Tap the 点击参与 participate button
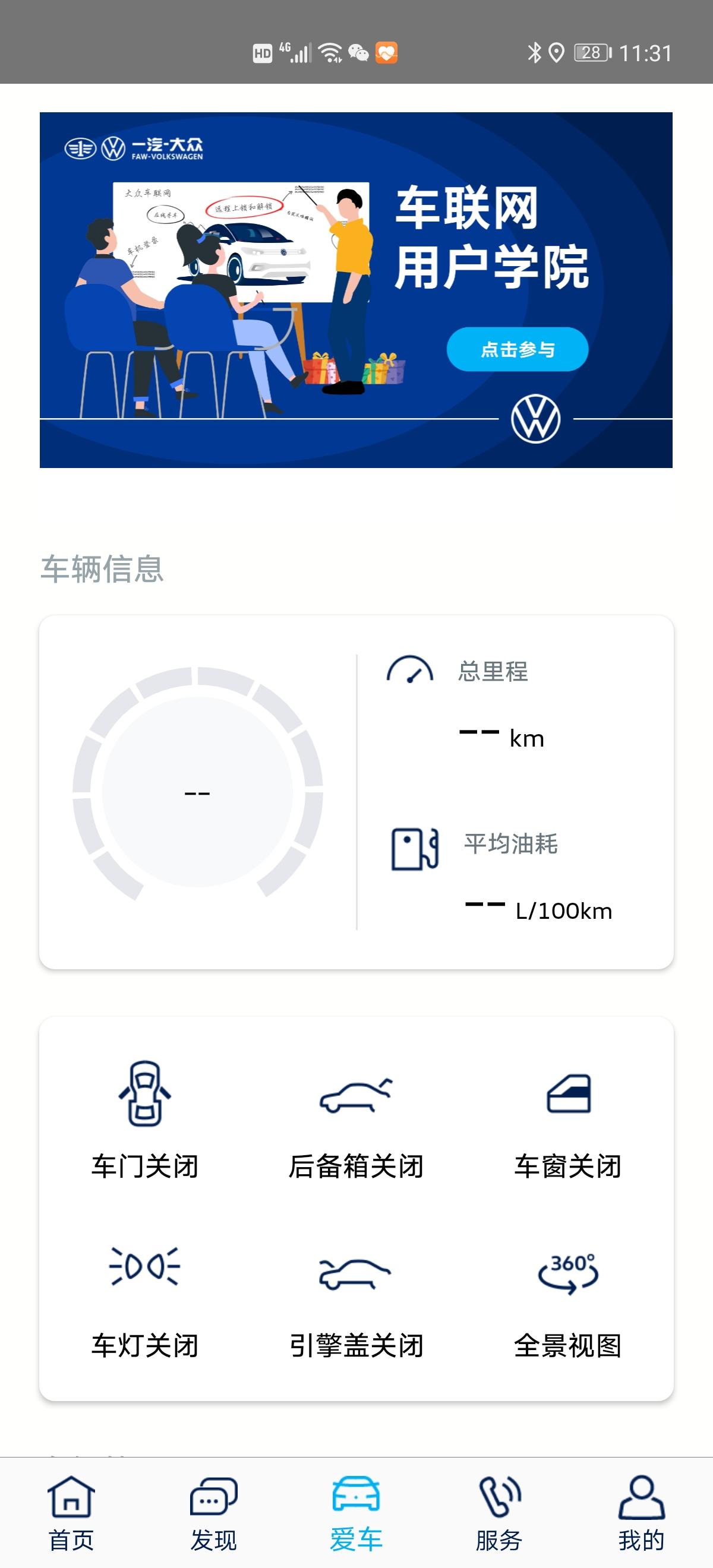This screenshot has height=1568, width=713. pyautogui.click(x=518, y=349)
